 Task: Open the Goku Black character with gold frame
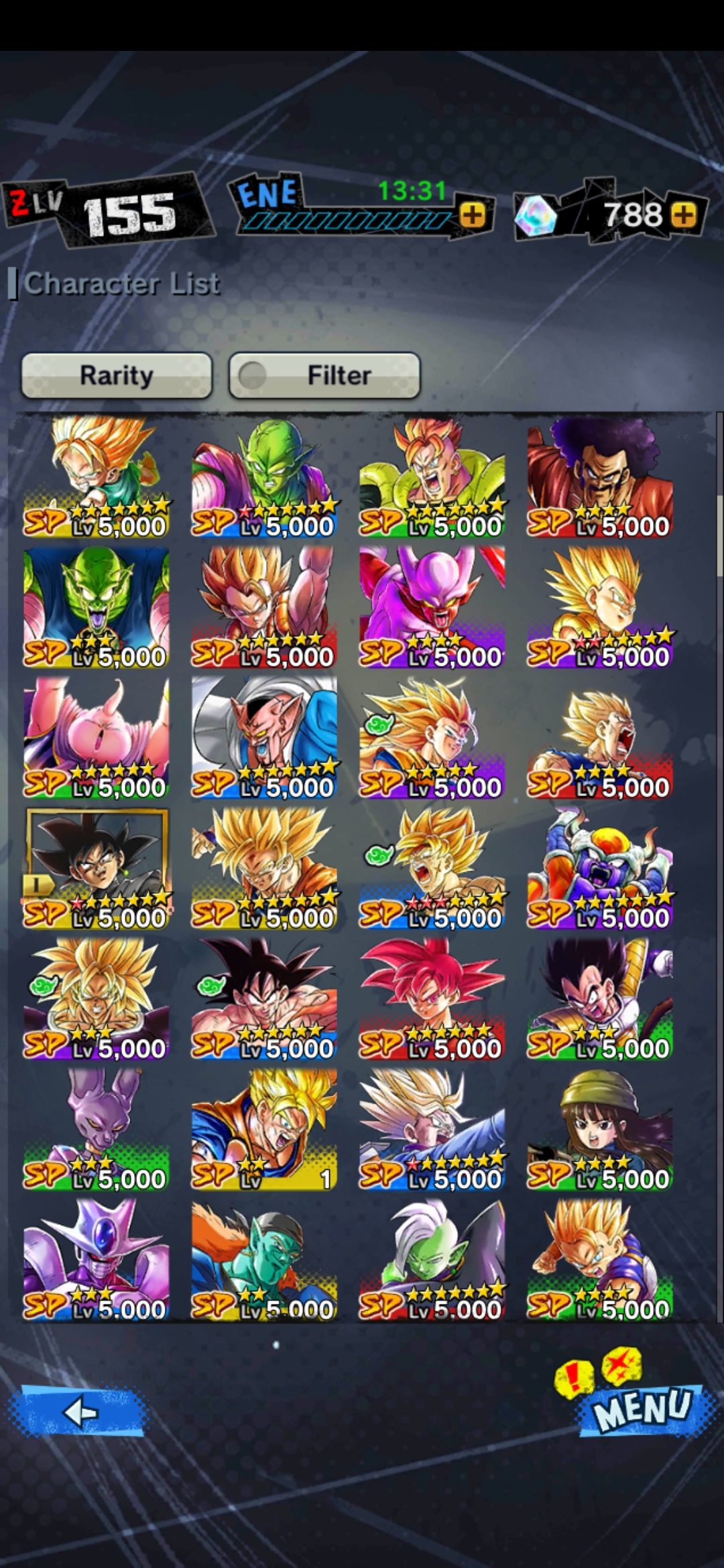point(97,868)
